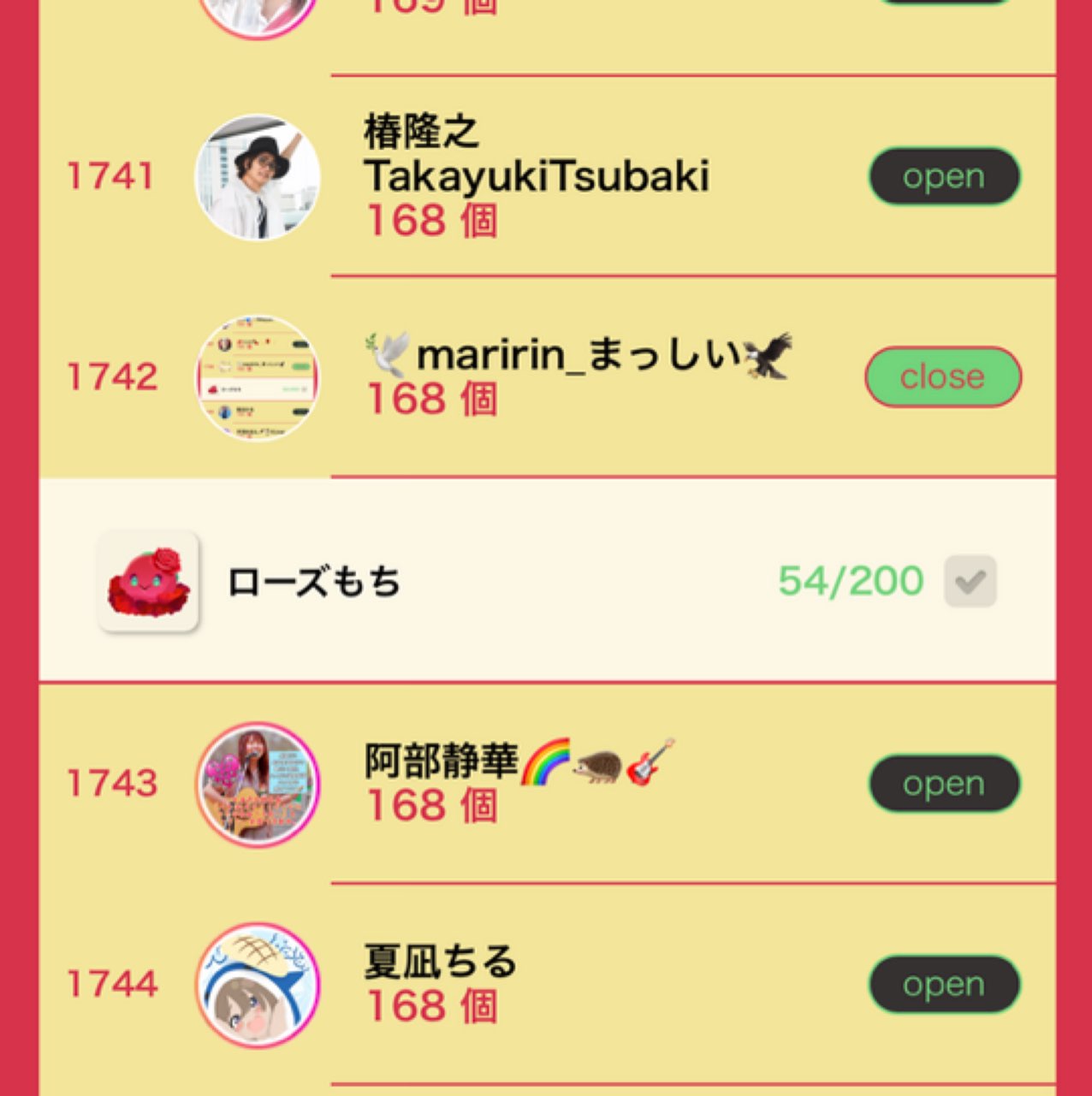View 夏凪ちる's profile avatar
This screenshot has height=1096, width=1092.
(258, 985)
